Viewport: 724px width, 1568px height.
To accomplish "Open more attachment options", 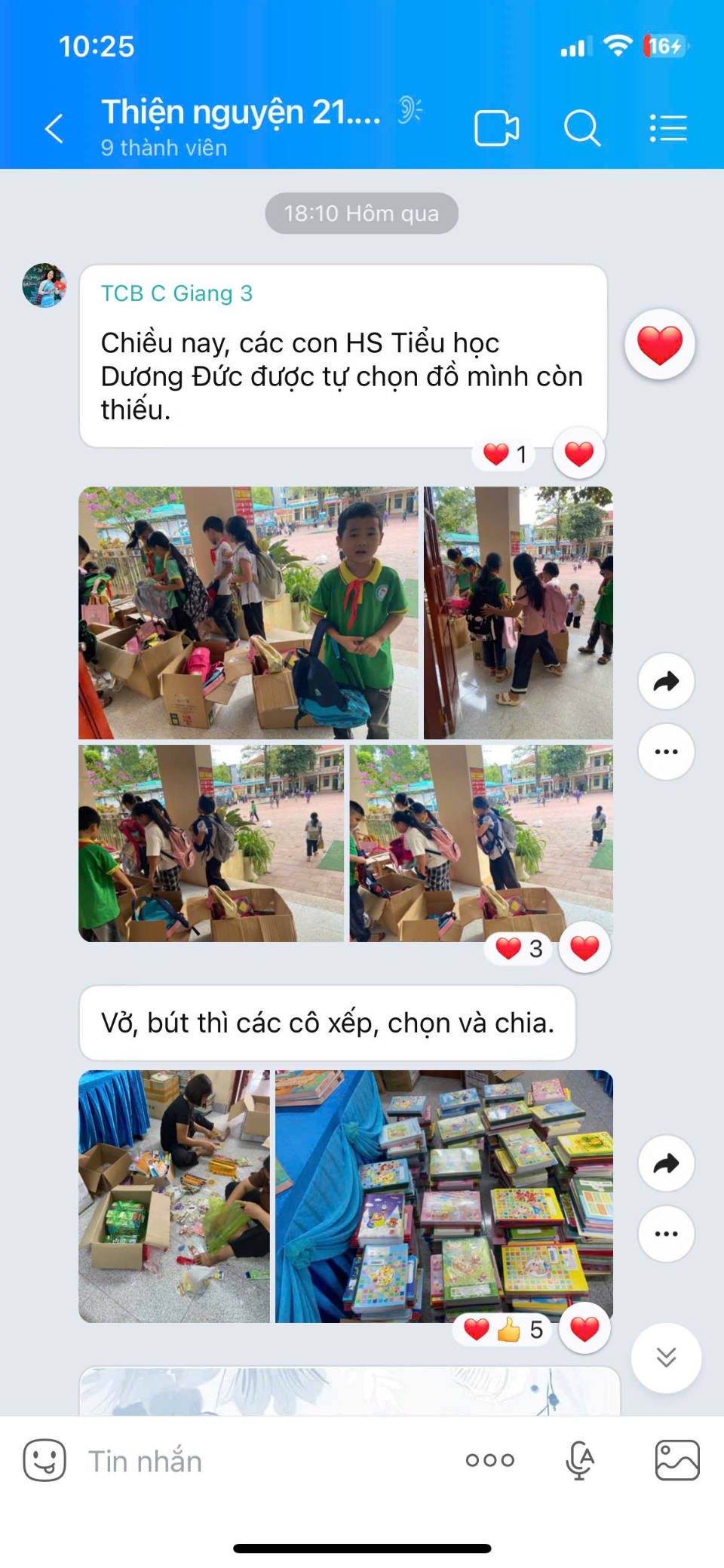I will click(490, 1461).
